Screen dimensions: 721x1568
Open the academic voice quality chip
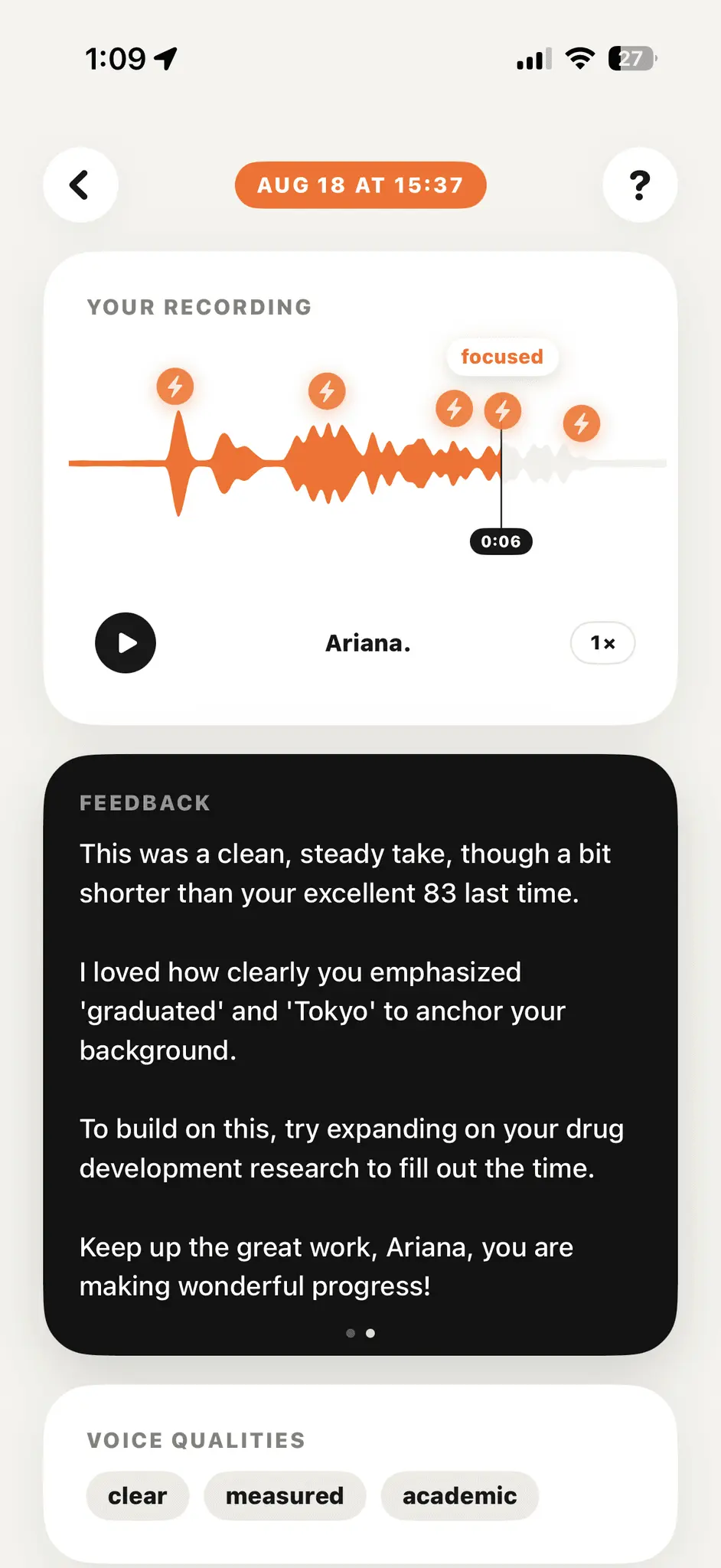pyautogui.click(x=460, y=1496)
